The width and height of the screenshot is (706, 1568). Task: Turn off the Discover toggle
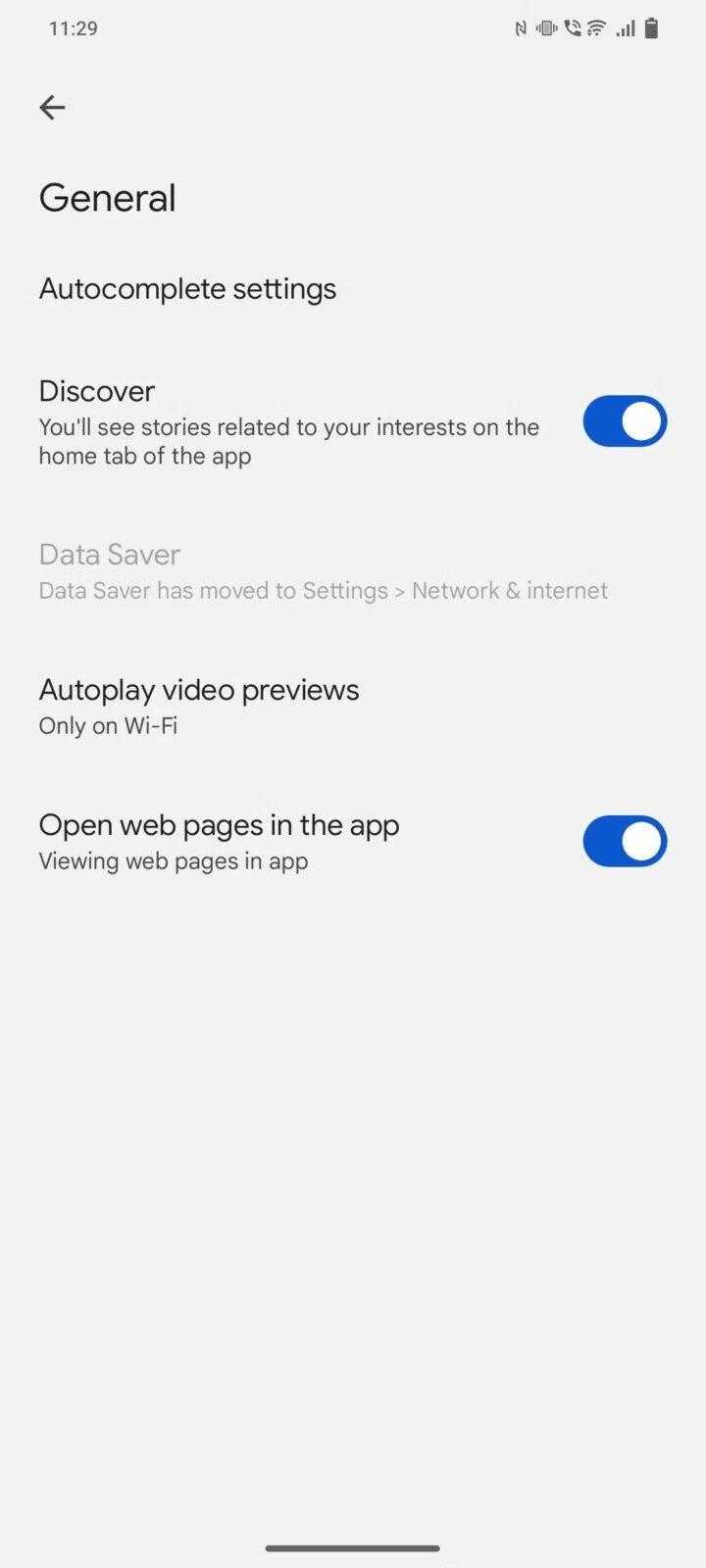[x=625, y=421]
